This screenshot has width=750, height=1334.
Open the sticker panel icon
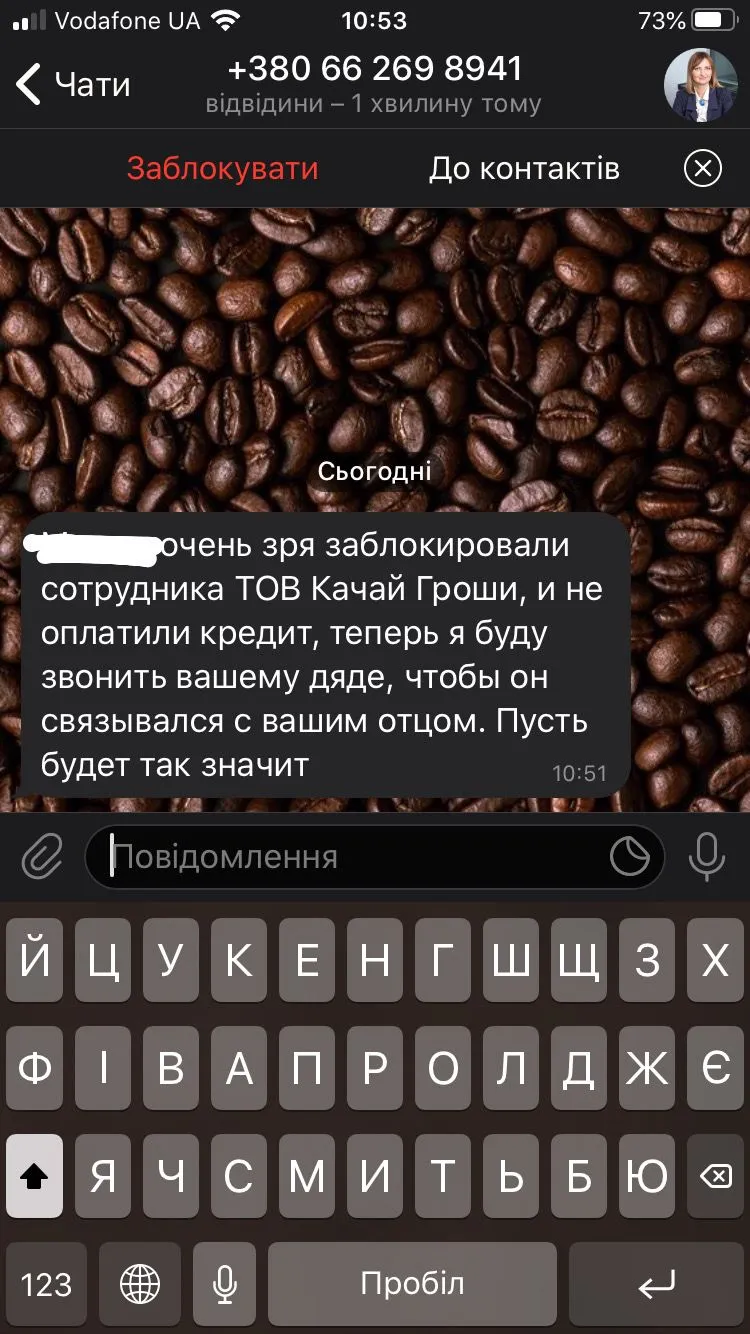click(630, 857)
